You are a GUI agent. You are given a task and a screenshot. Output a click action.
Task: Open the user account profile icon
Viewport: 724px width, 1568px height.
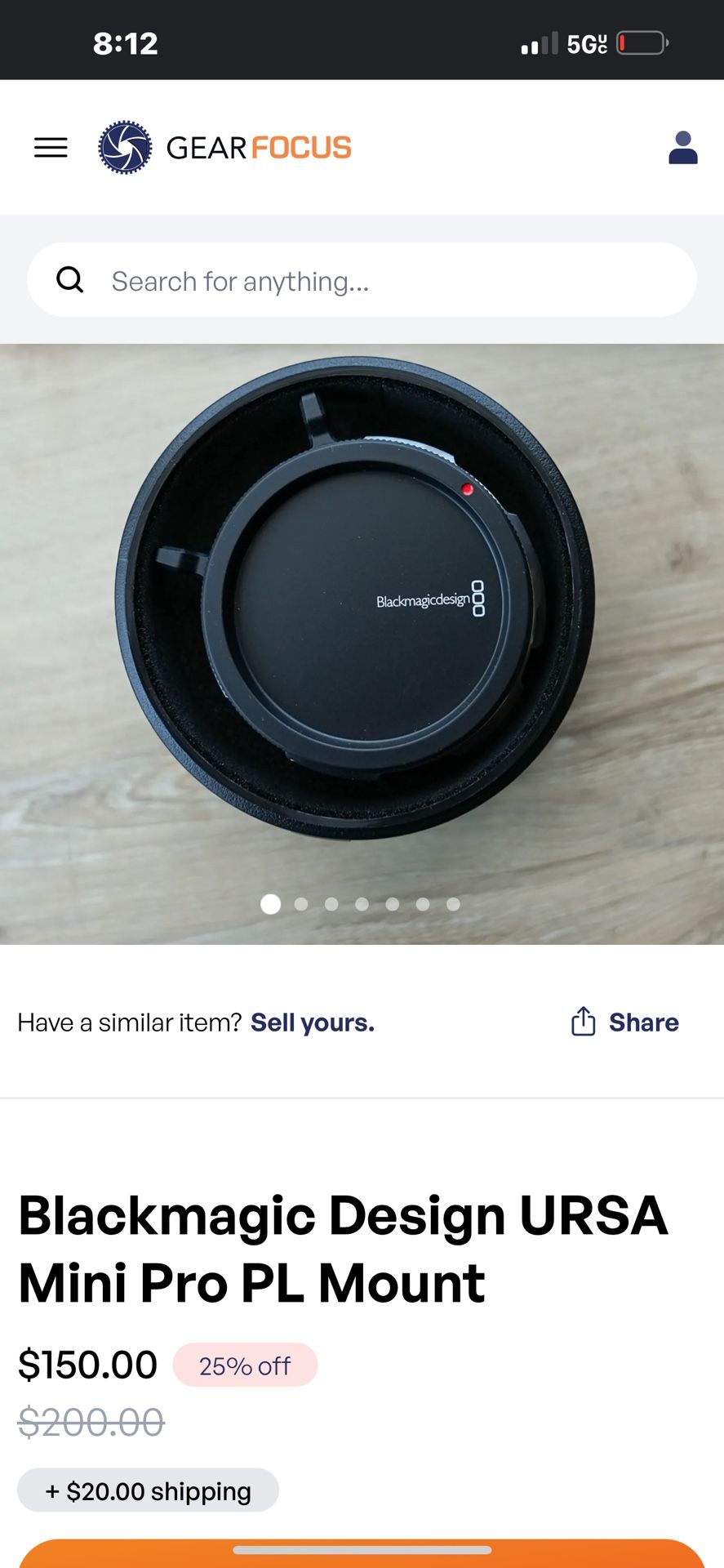(x=682, y=148)
